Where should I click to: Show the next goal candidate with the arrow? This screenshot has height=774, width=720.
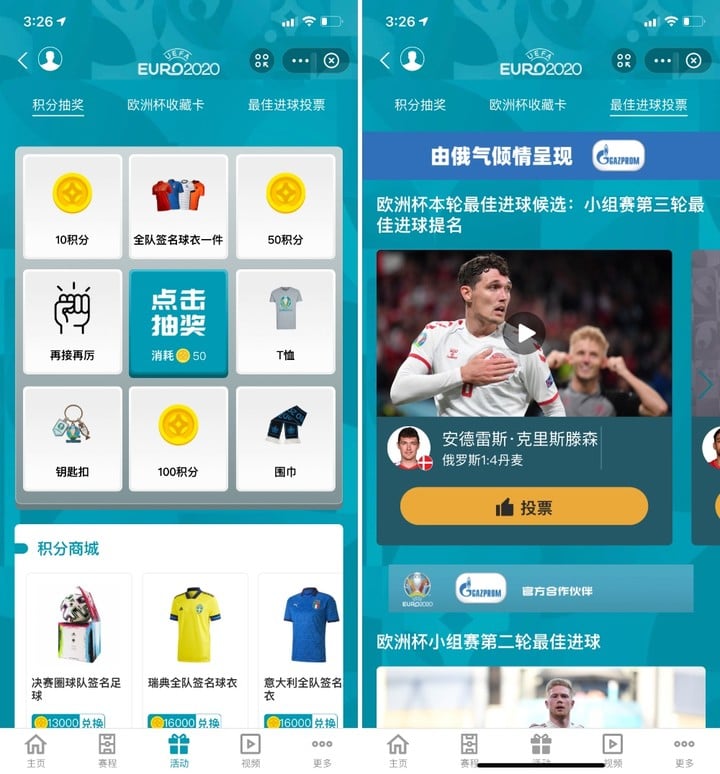click(x=707, y=385)
